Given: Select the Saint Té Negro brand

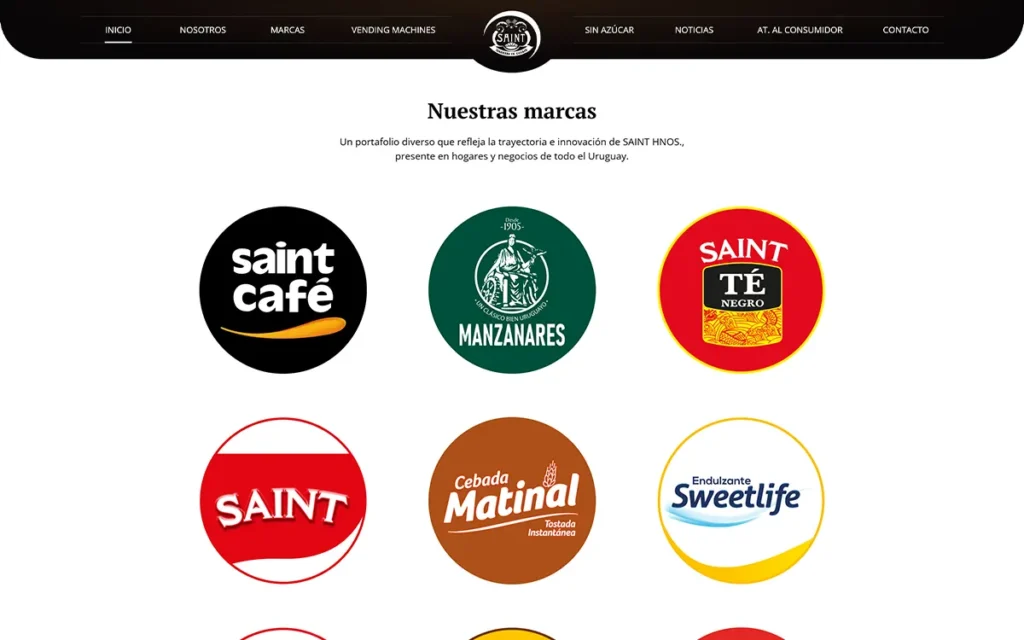Looking at the screenshot, I should 741,290.
